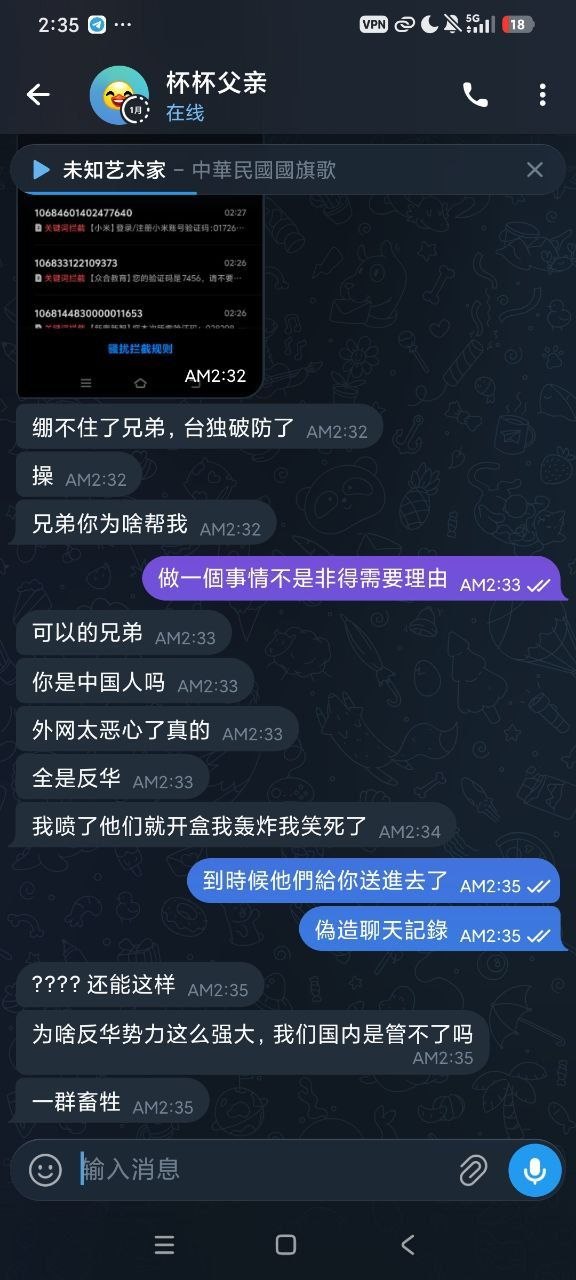This screenshot has height=1280, width=576.
Task: Go back to the chat list
Action: (38, 95)
